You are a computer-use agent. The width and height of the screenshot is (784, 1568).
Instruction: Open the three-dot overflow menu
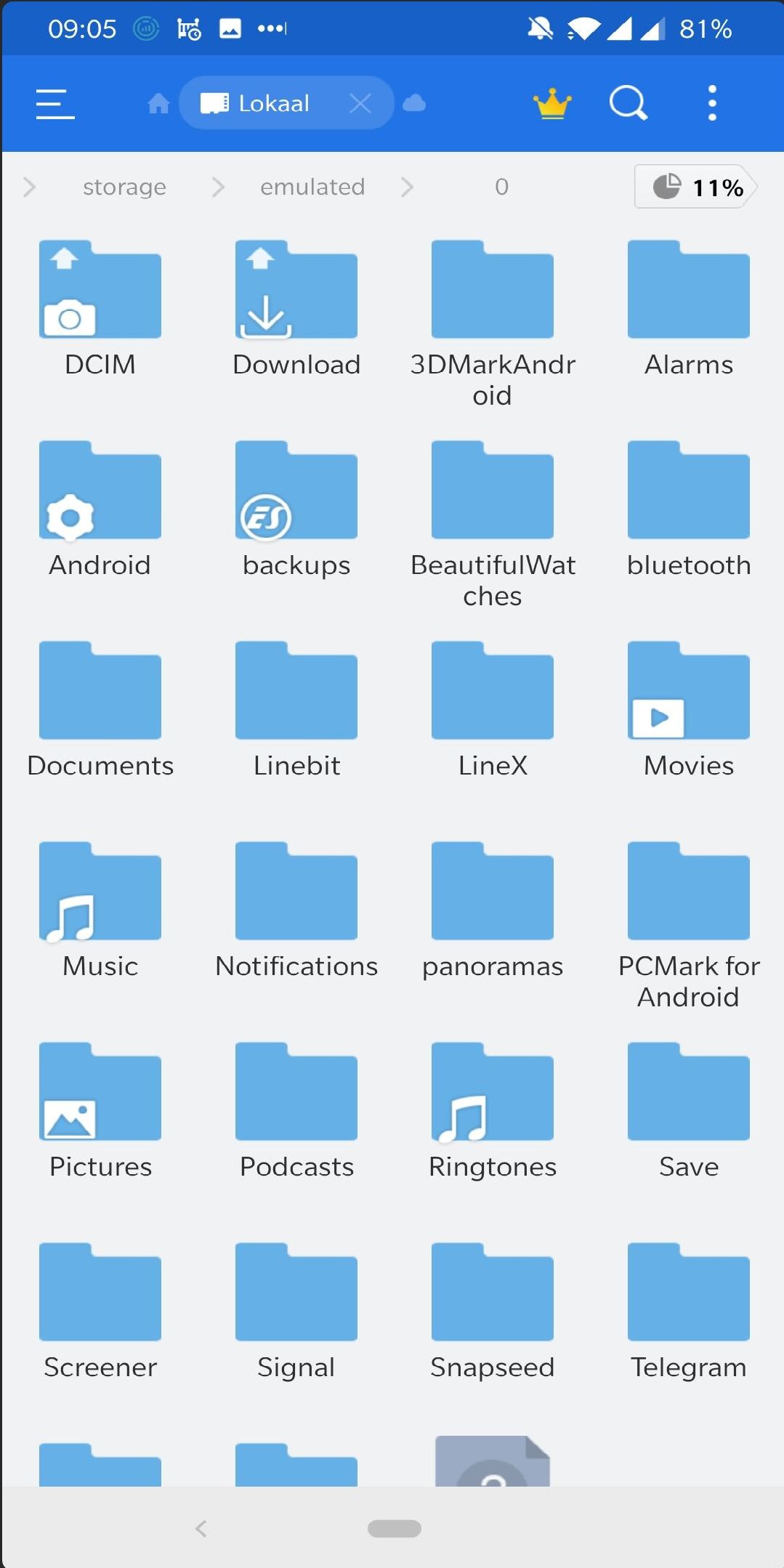[712, 103]
